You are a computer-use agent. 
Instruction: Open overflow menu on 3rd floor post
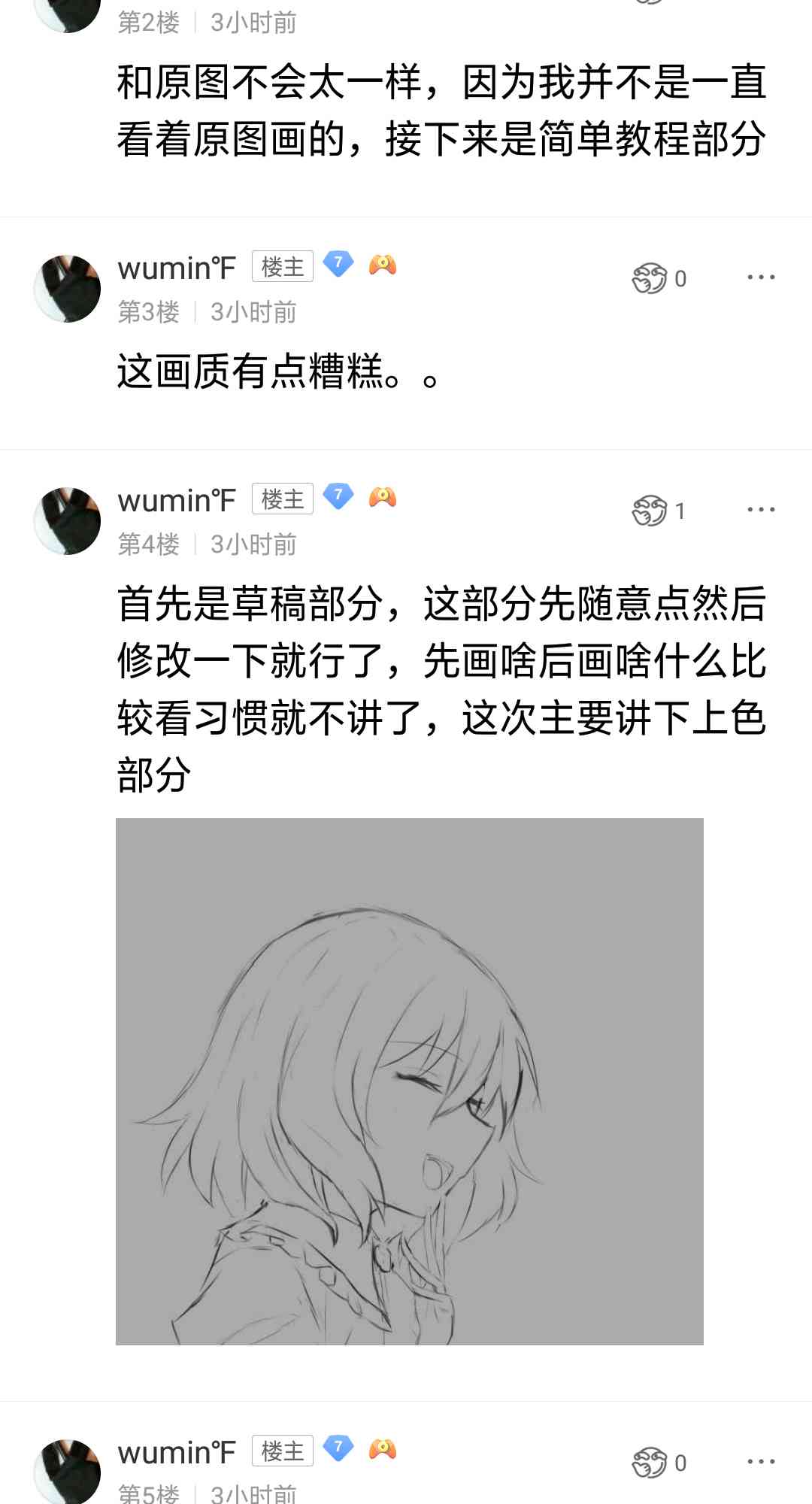[x=761, y=277]
